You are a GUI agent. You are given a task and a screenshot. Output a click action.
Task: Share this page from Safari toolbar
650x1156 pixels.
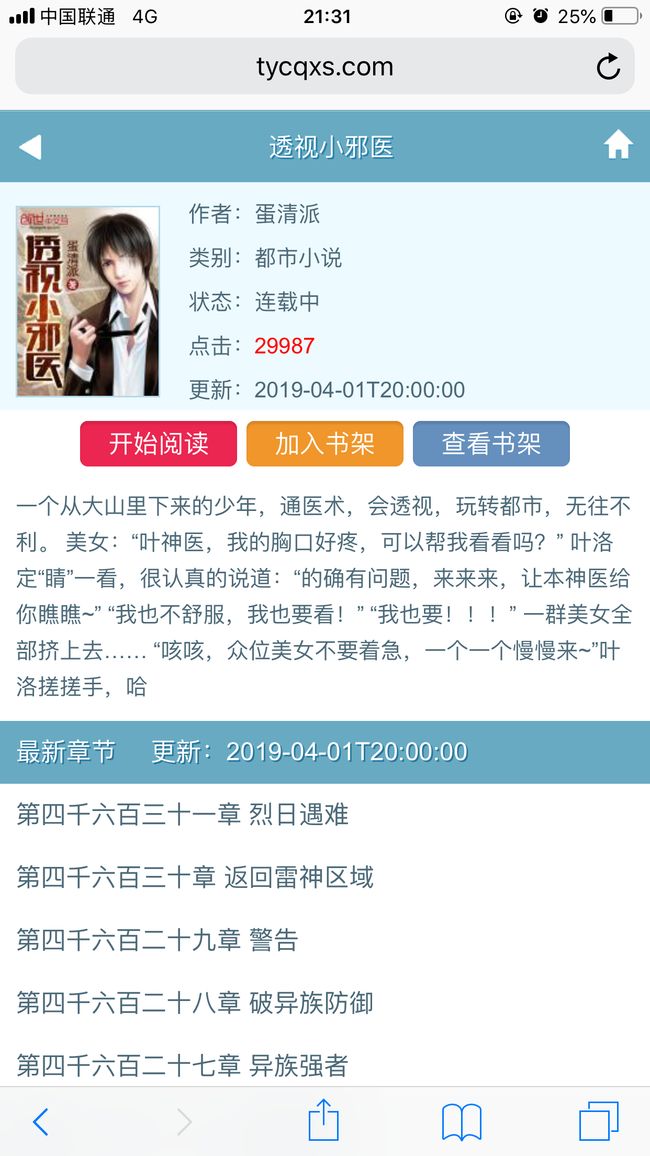pyautogui.click(x=324, y=1120)
